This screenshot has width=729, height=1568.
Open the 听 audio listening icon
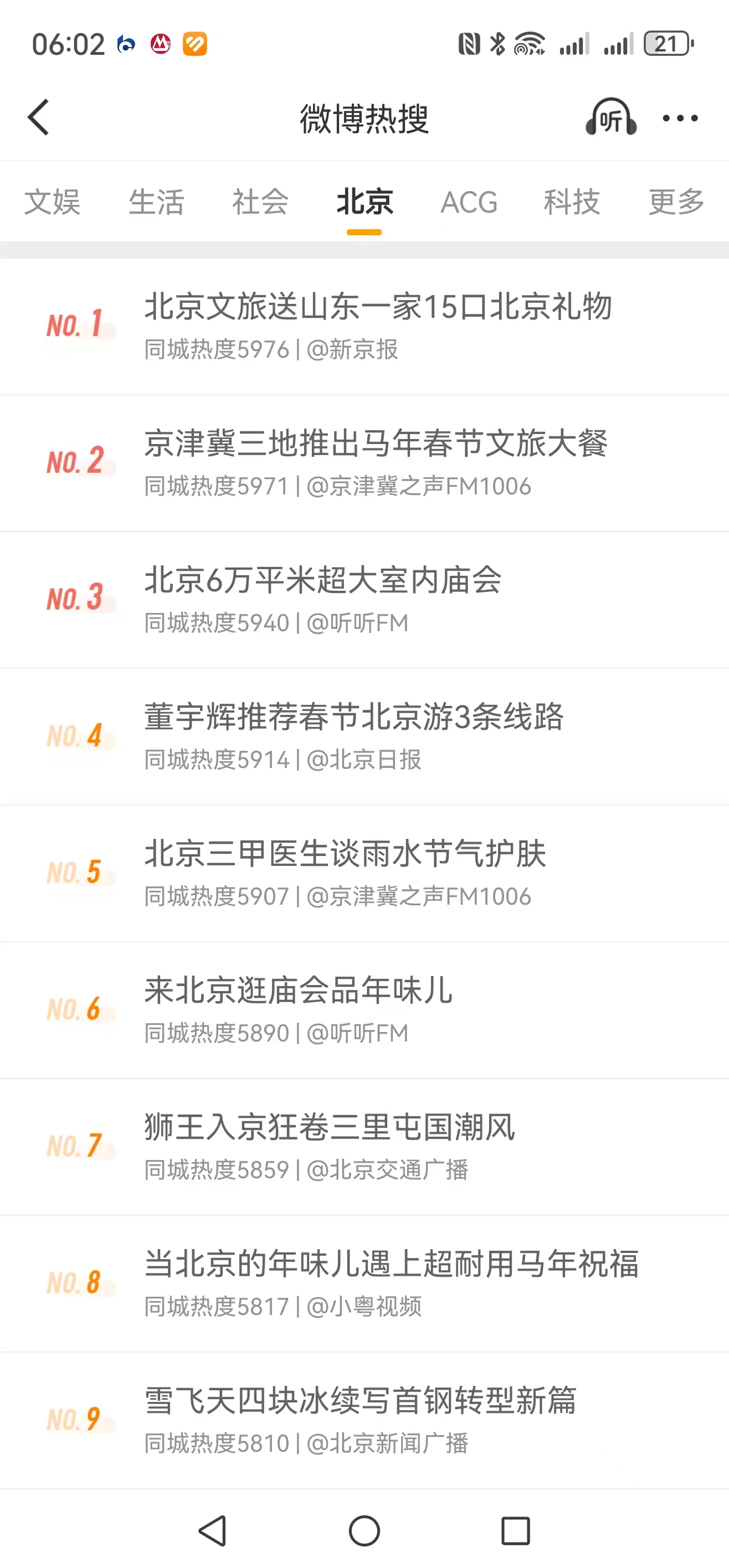pyautogui.click(x=611, y=117)
